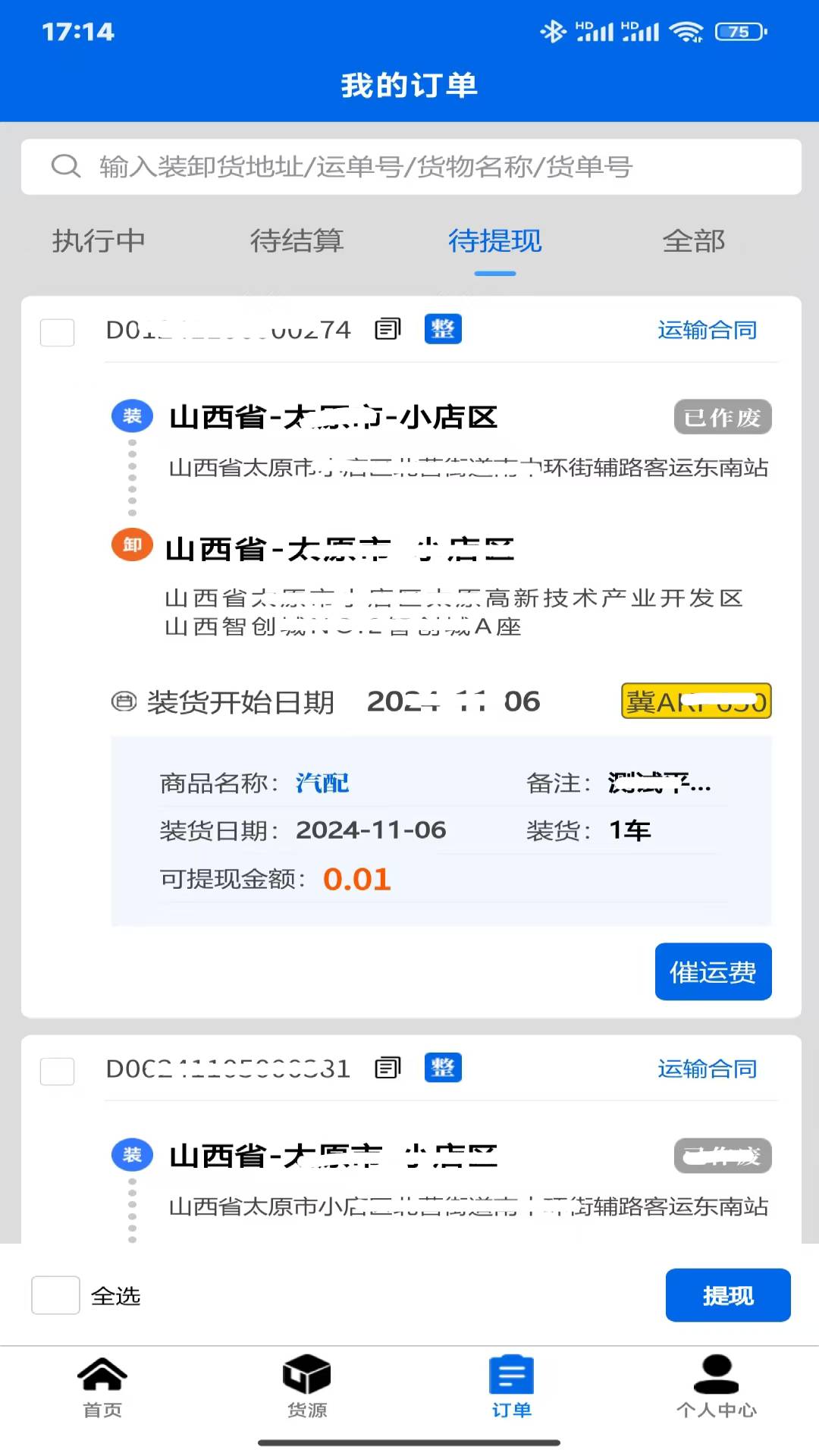Switch to the 待结算 tab
Viewport: 819px width, 1456px height.
297,241
